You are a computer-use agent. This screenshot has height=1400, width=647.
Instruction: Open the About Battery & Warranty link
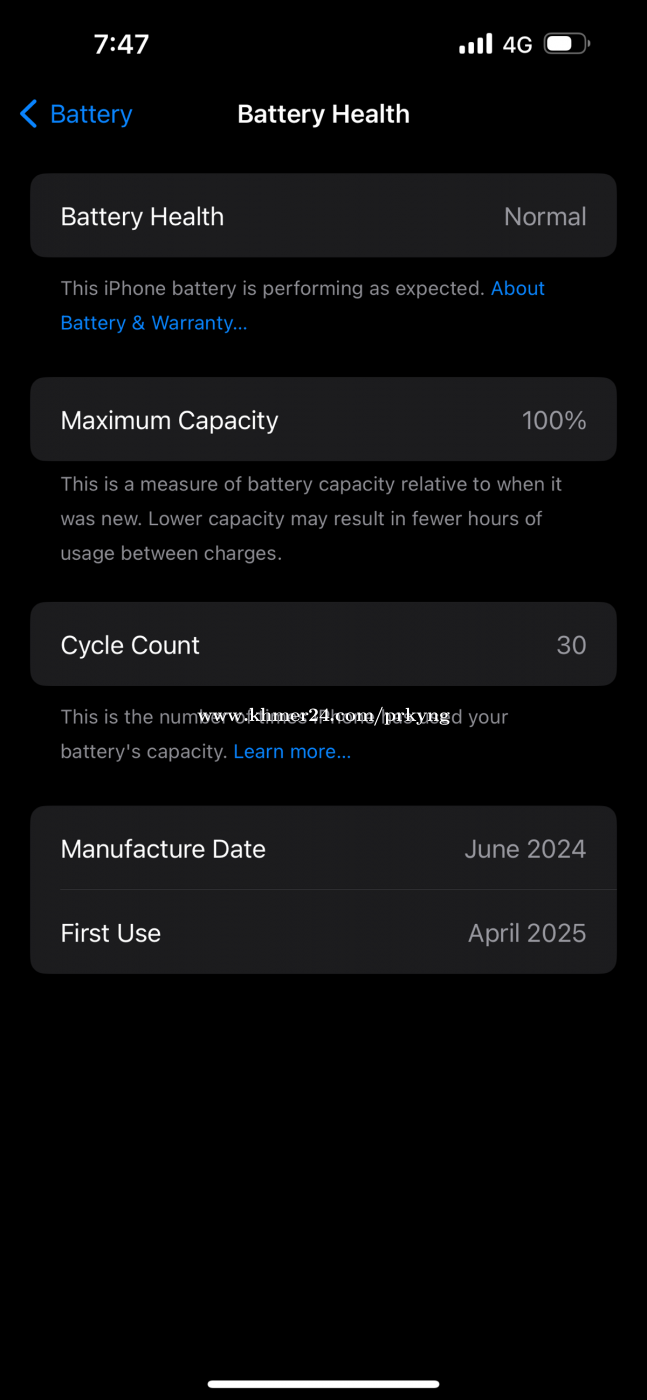(153, 322)
